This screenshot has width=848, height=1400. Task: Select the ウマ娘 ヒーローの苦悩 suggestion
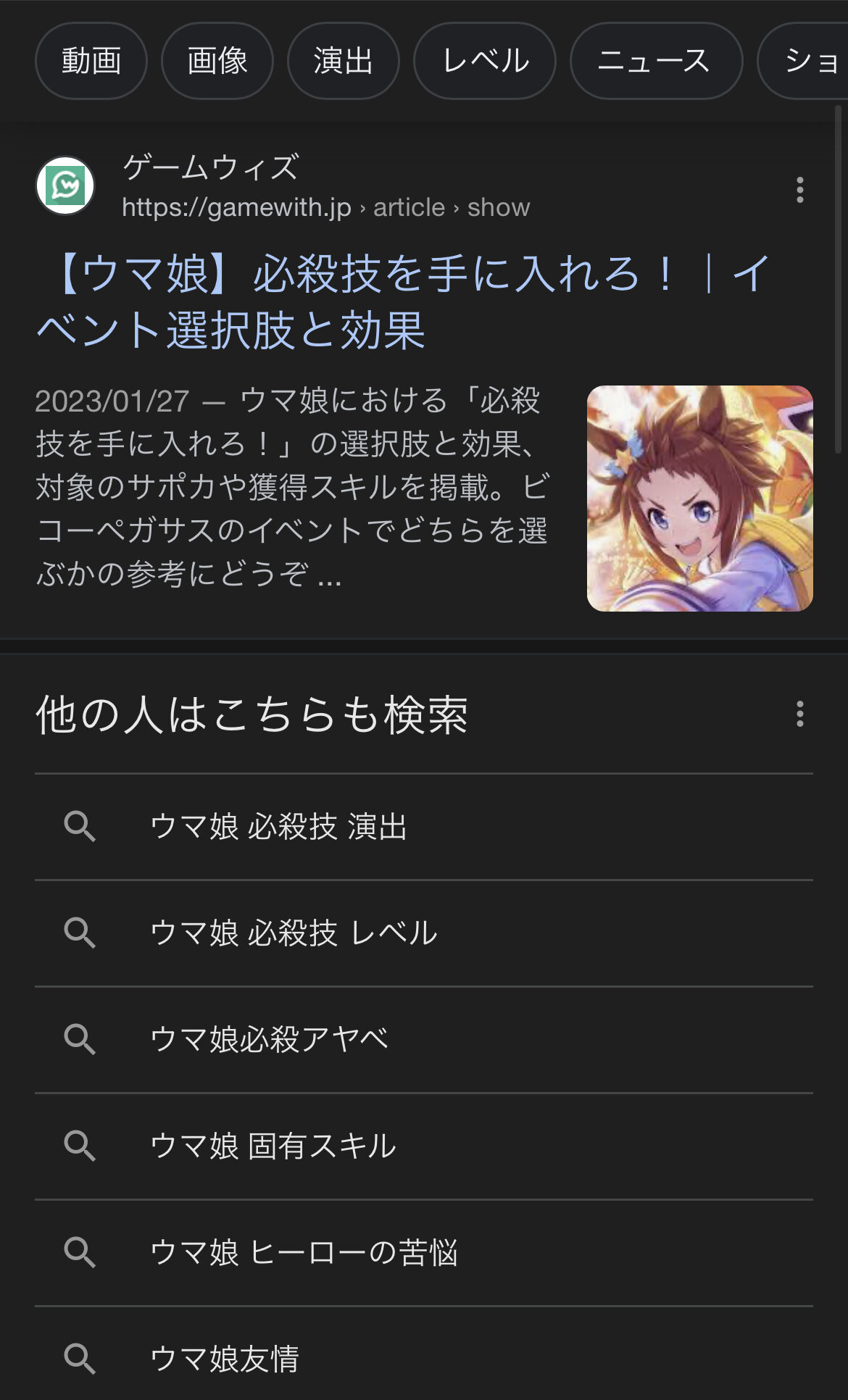304,1253
